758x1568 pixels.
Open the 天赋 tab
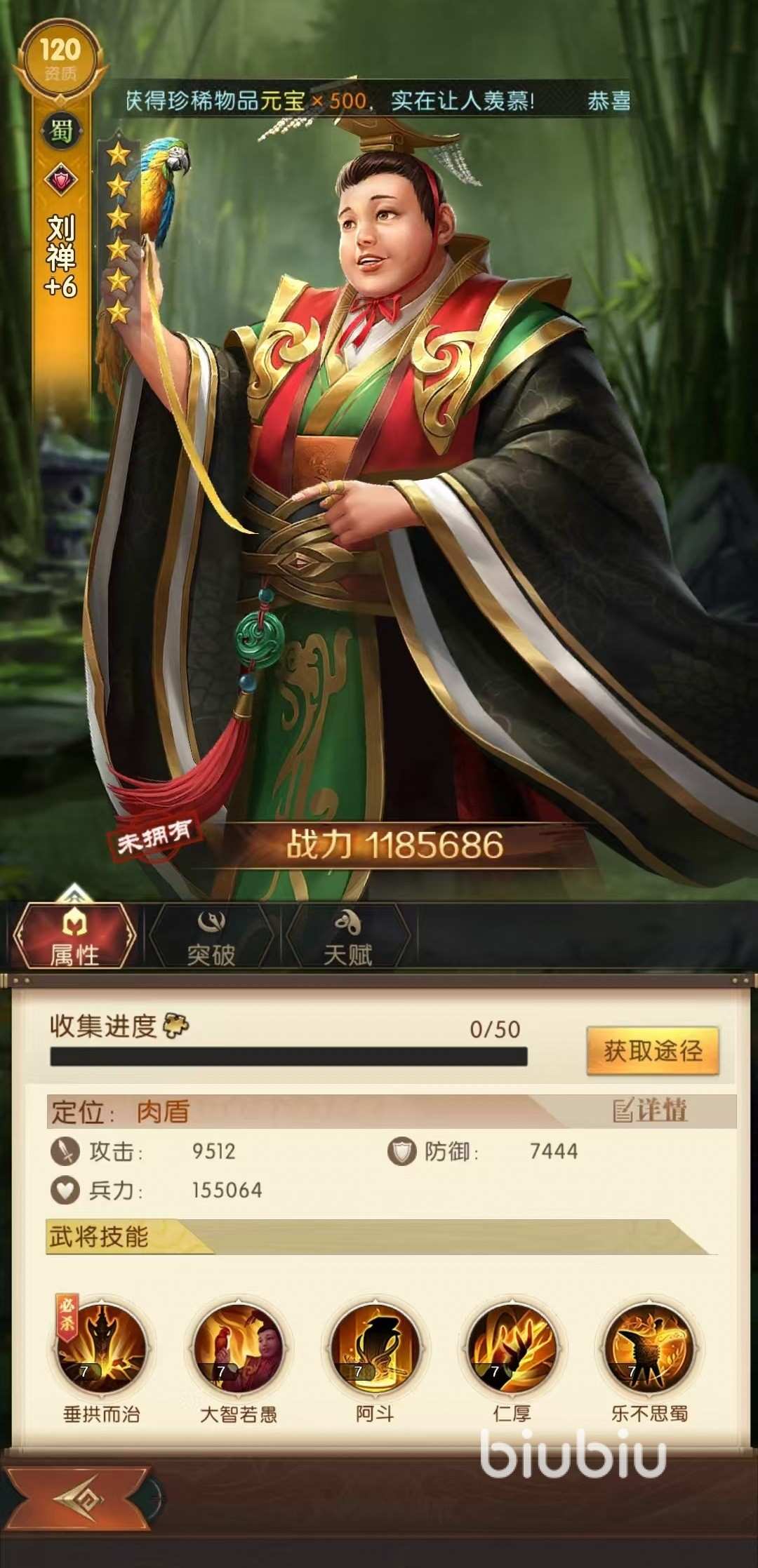coord(347,937)
